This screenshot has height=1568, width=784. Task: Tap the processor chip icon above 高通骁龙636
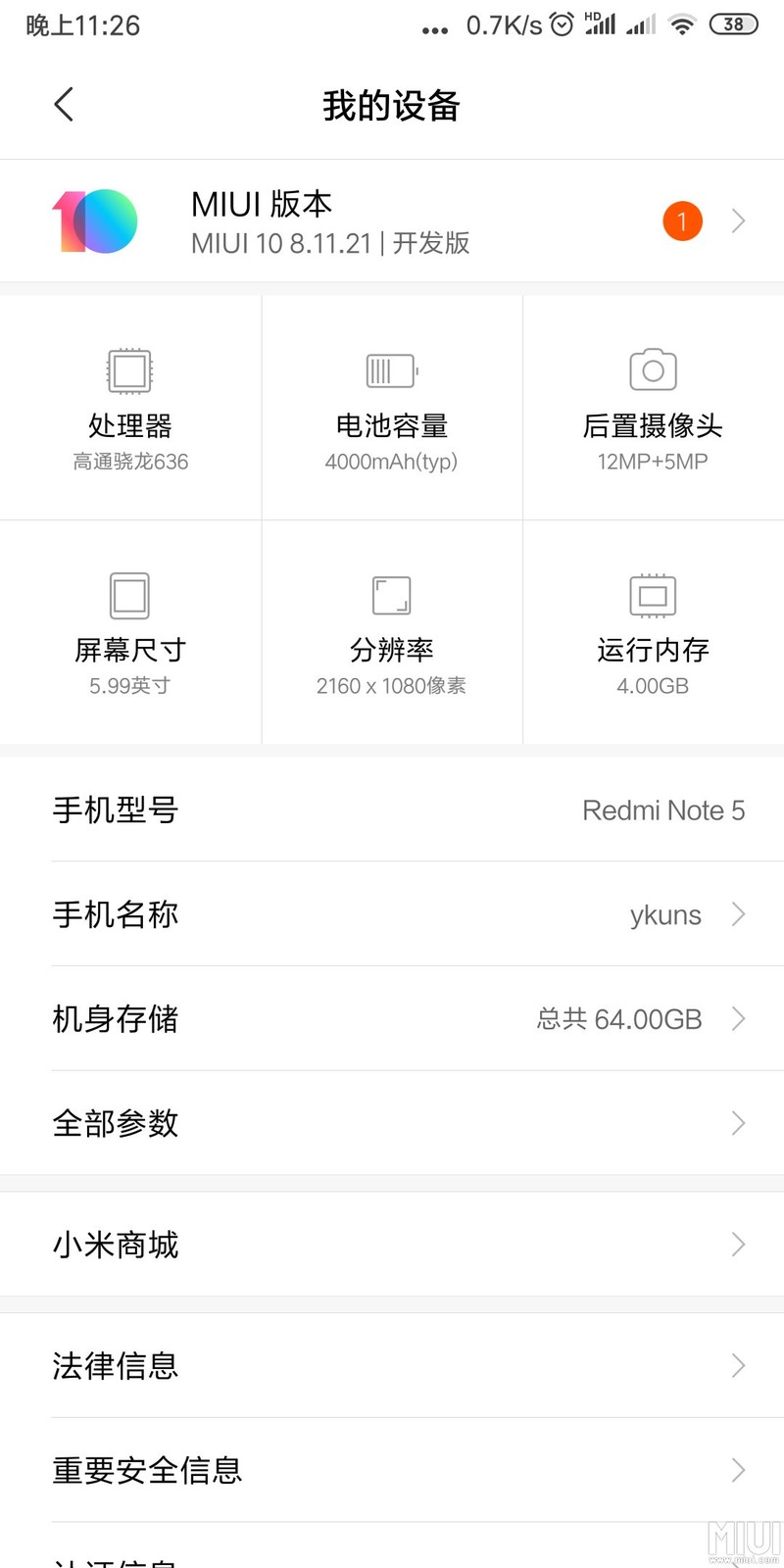[x=130, y=370]
